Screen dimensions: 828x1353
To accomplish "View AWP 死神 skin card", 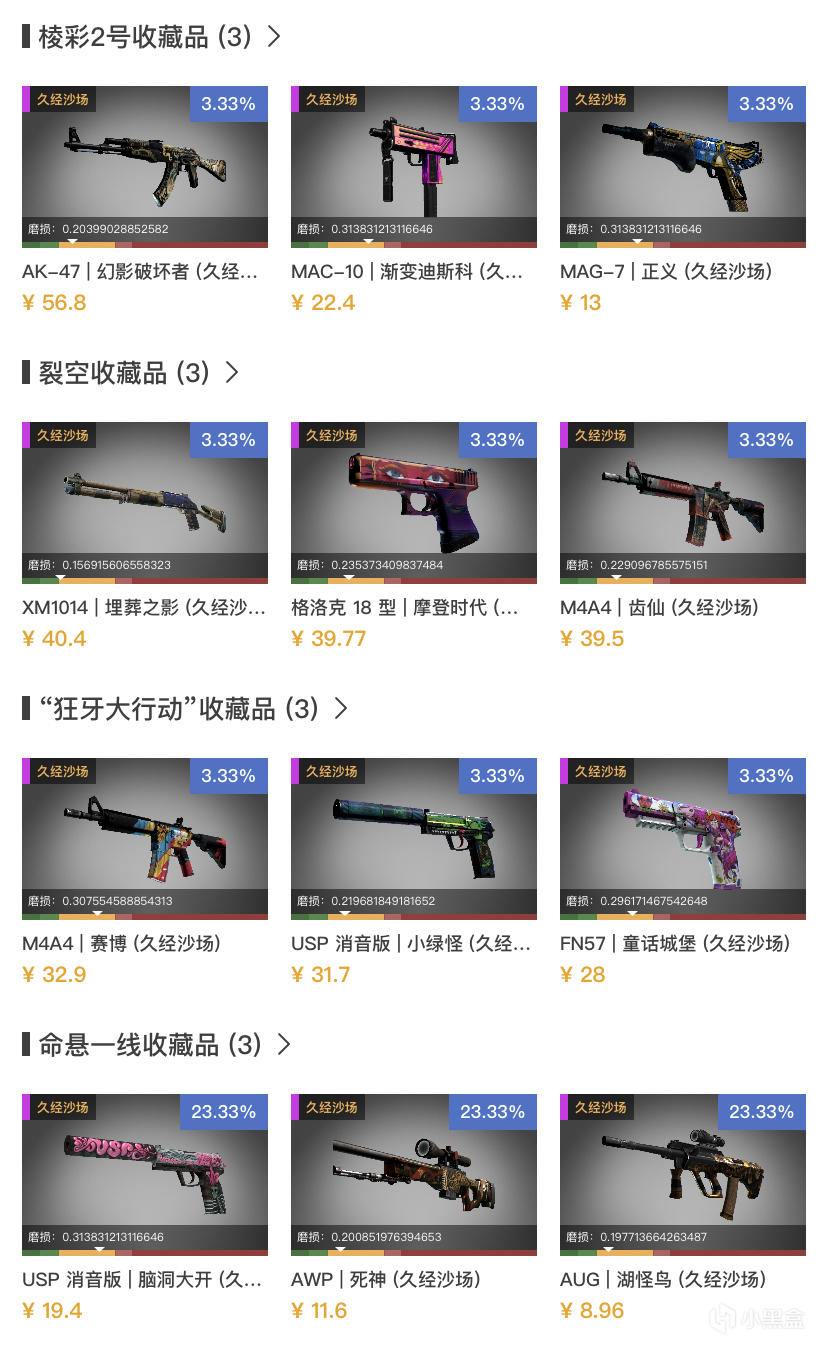I will pos(413,1174).
